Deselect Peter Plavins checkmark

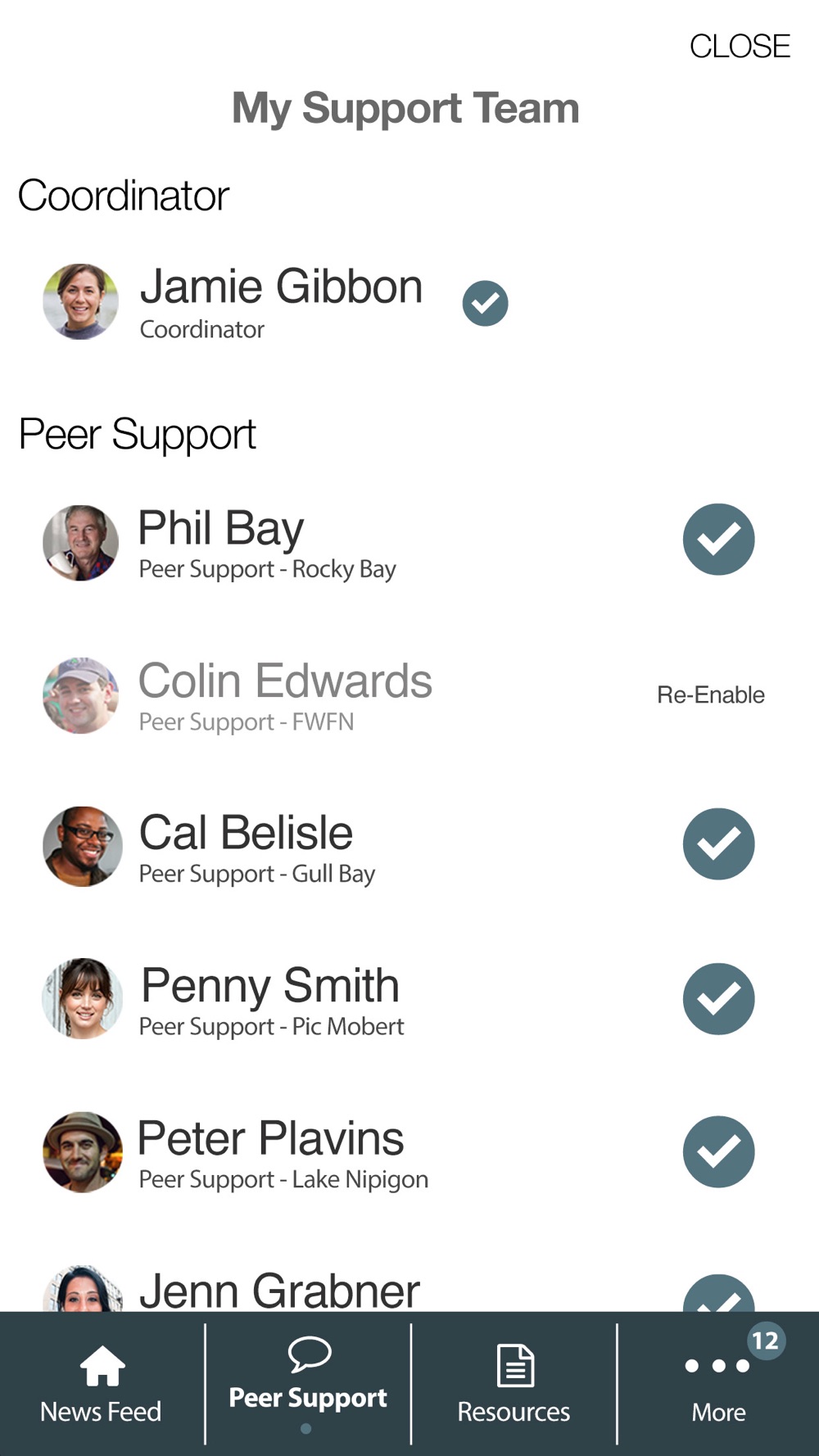click(718, 1151)
